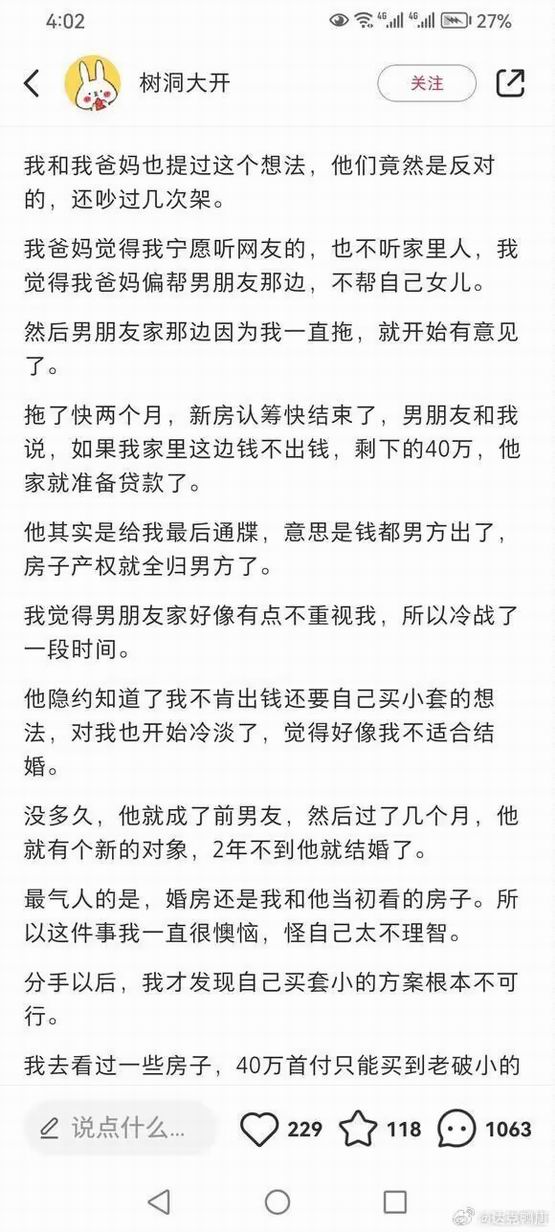The height and width of the screenshot is (1232, 555).
Task: Like the post with heart icon
Action: click(260, 1129)
